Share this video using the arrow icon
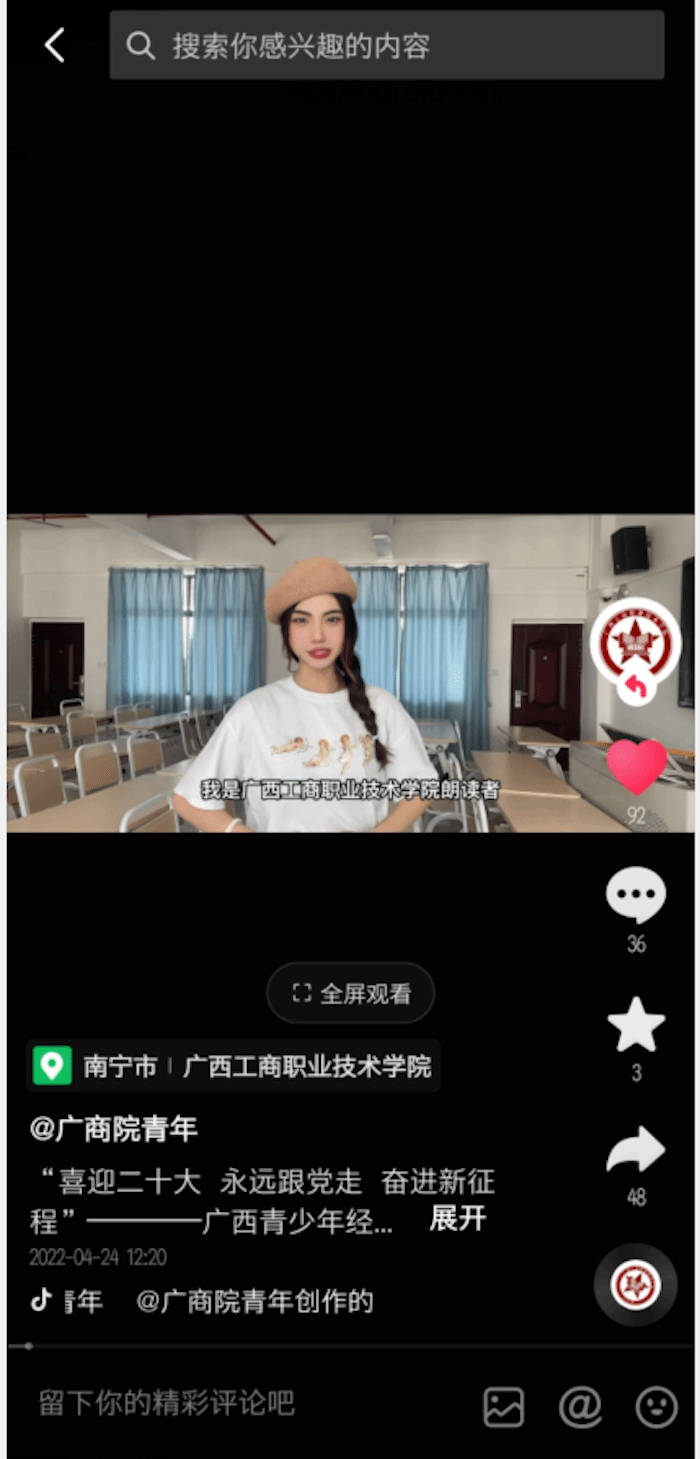The height and width of the screenshot is (1459, 700). (x=636, y=1152)
